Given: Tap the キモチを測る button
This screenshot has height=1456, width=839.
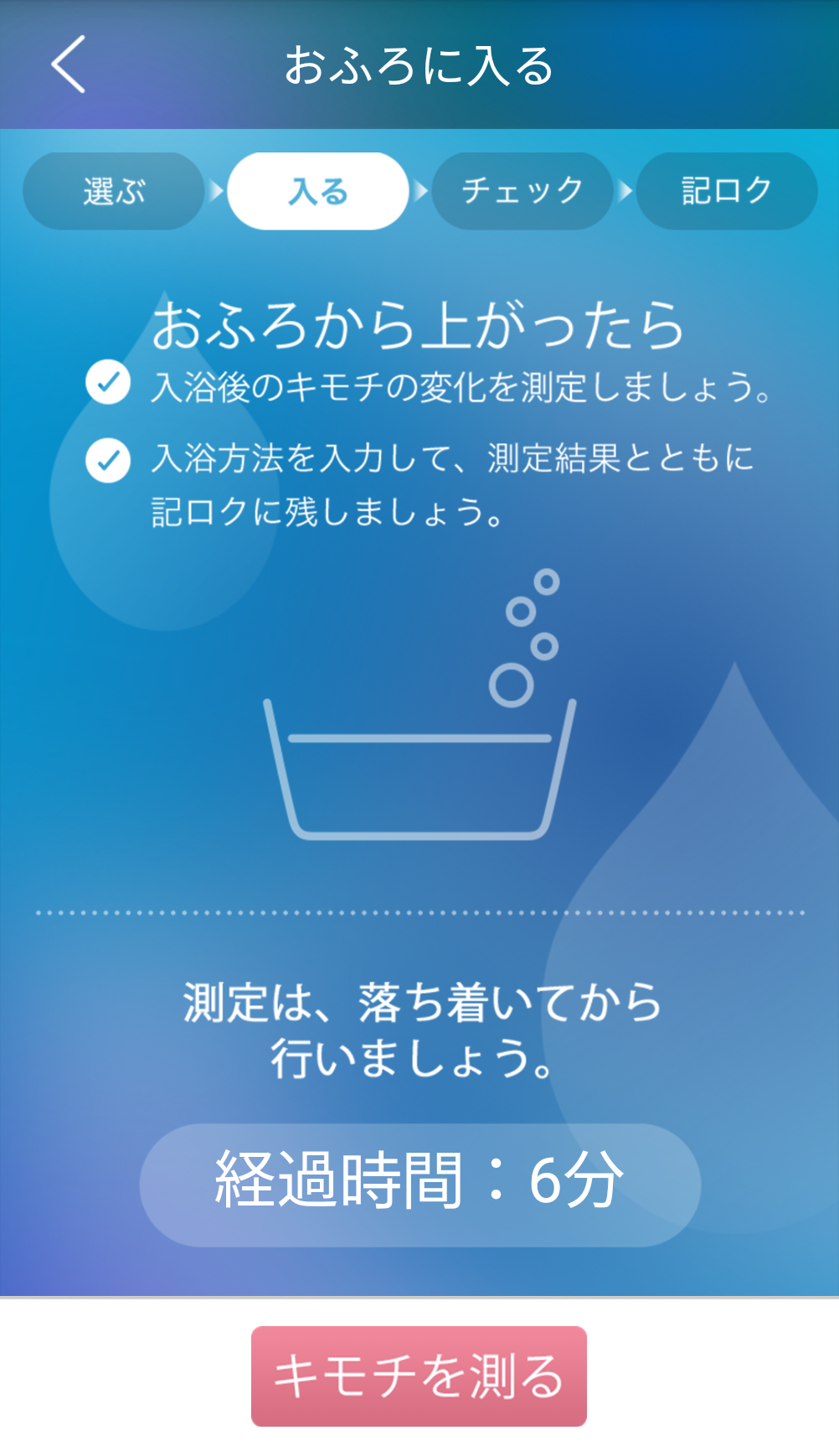Looking at the screenshot, I should [419, 1376].
